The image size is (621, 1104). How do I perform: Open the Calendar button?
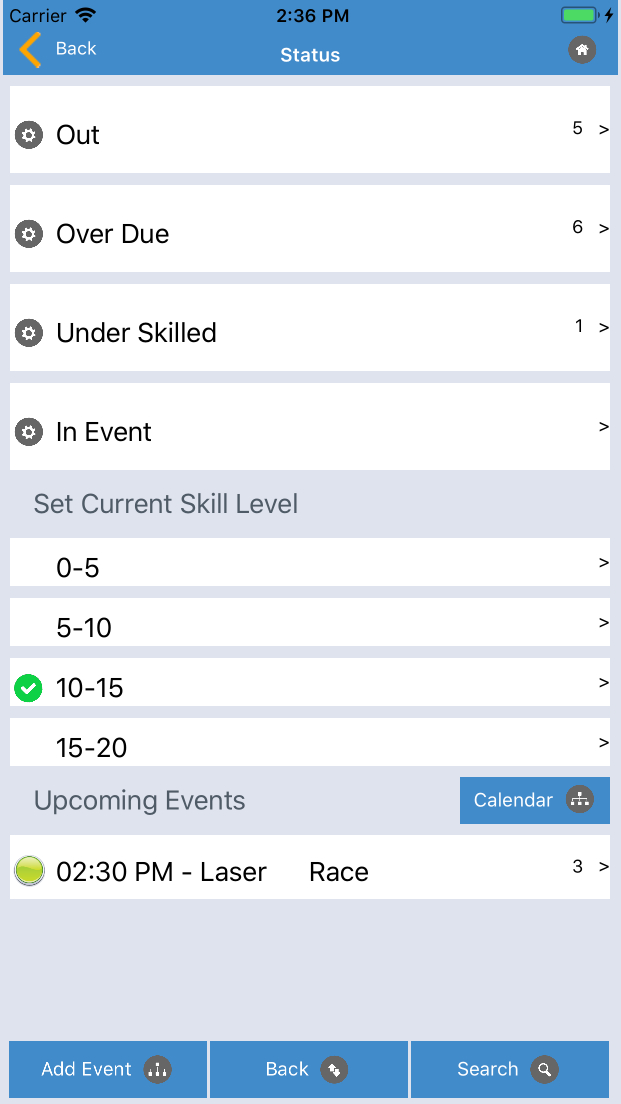[x=534, y=800]
